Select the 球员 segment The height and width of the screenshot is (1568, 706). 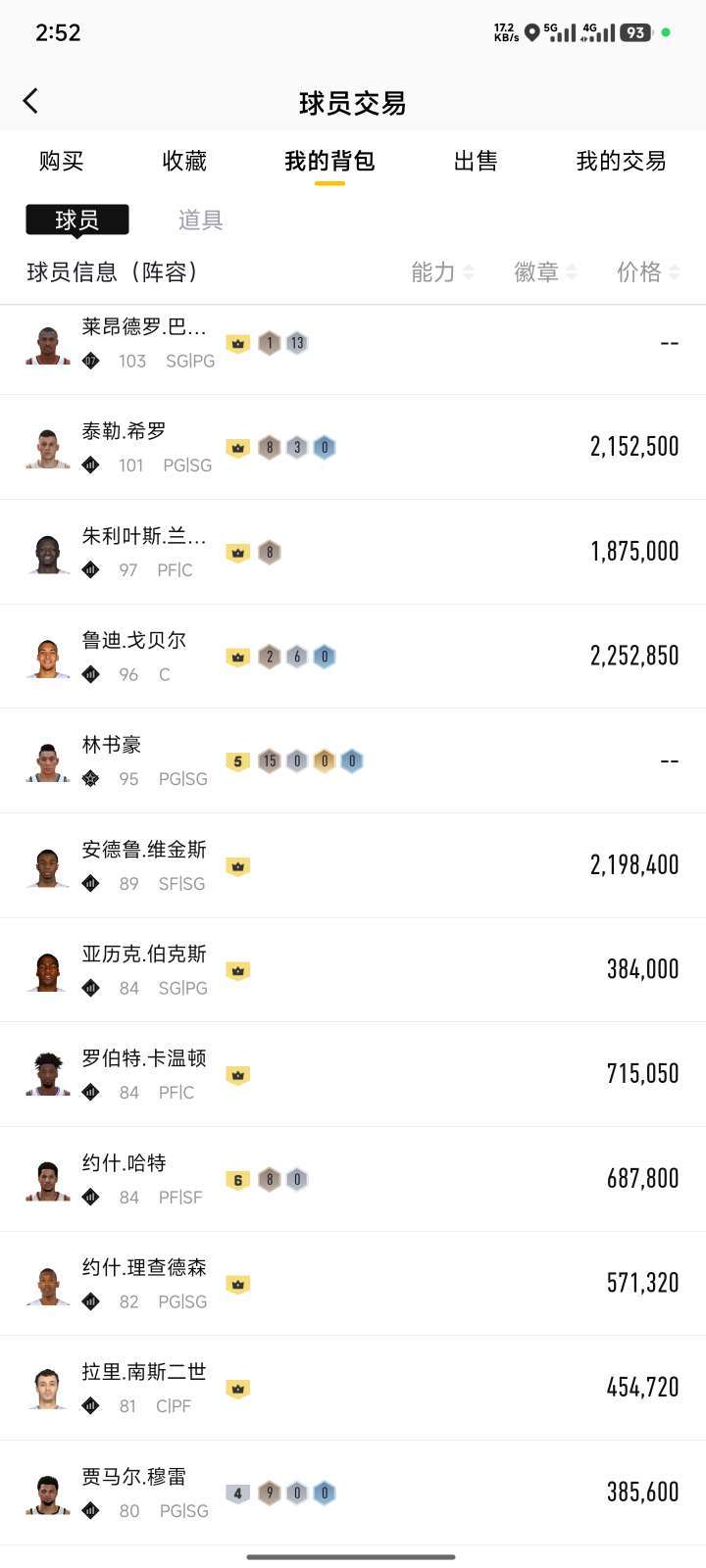[x=76, y=220]
